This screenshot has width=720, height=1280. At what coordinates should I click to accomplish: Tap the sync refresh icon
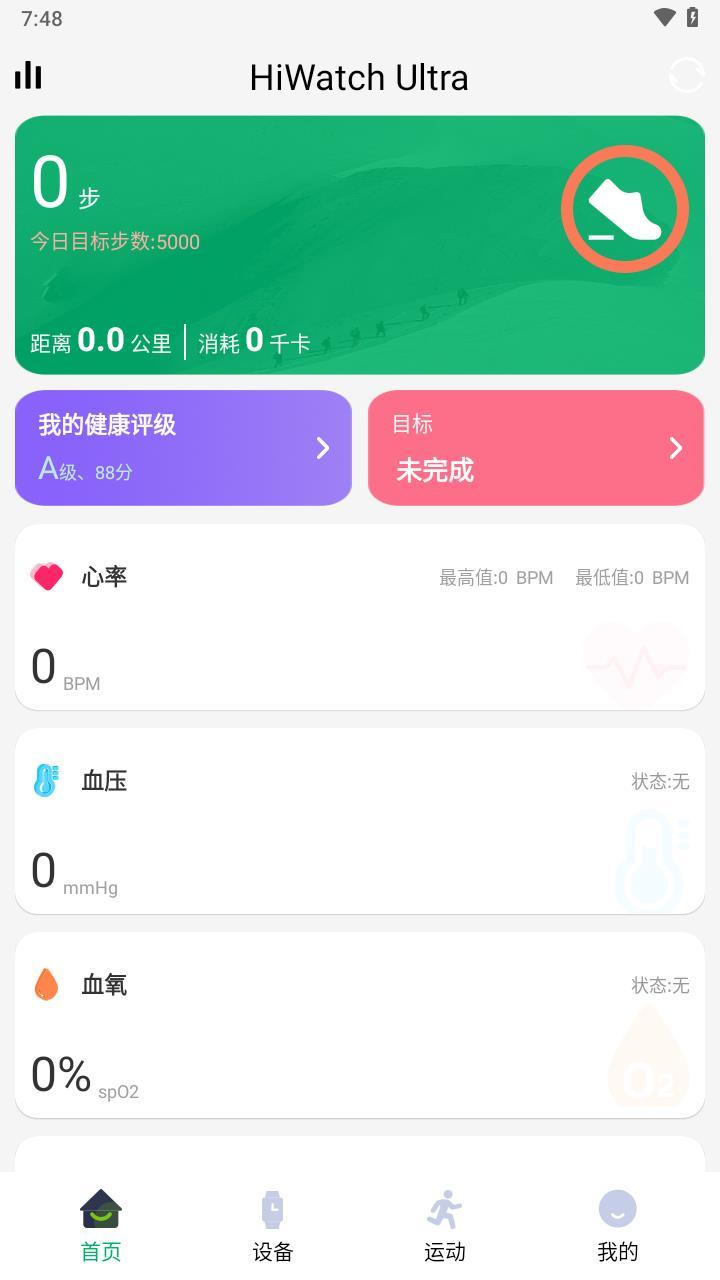click(x=686, y=76)
